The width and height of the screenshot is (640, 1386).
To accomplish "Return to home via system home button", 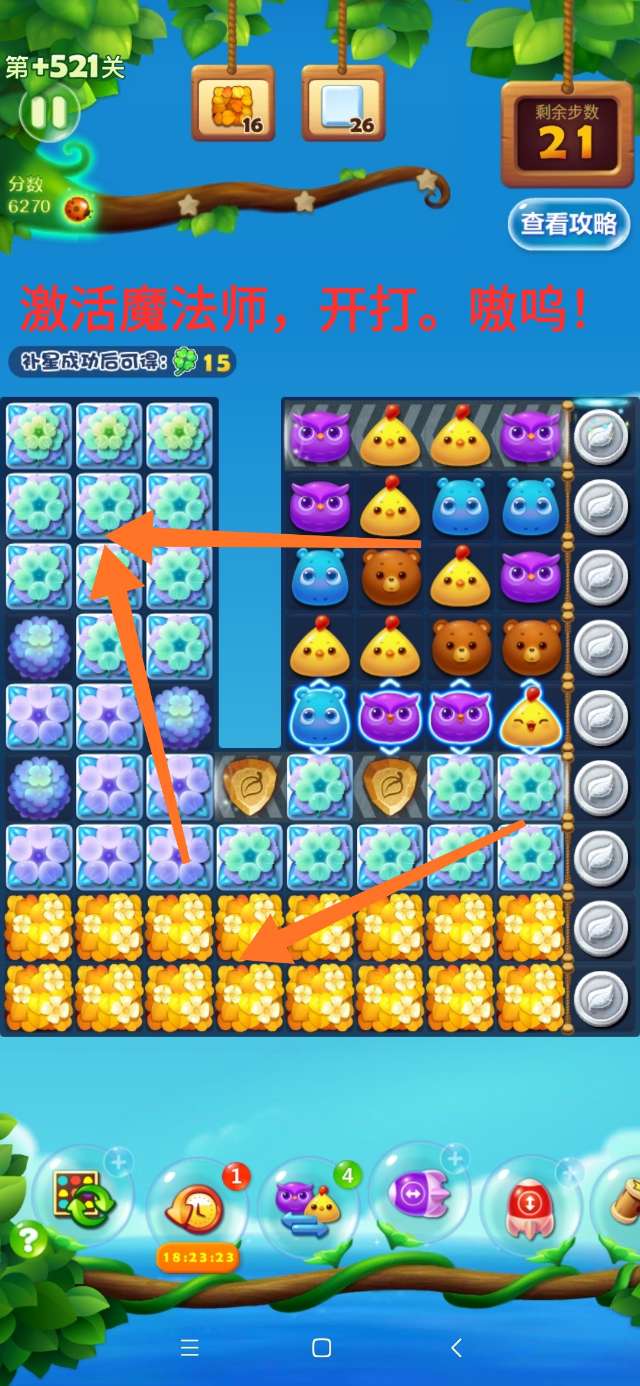I will coord(321,1347).
